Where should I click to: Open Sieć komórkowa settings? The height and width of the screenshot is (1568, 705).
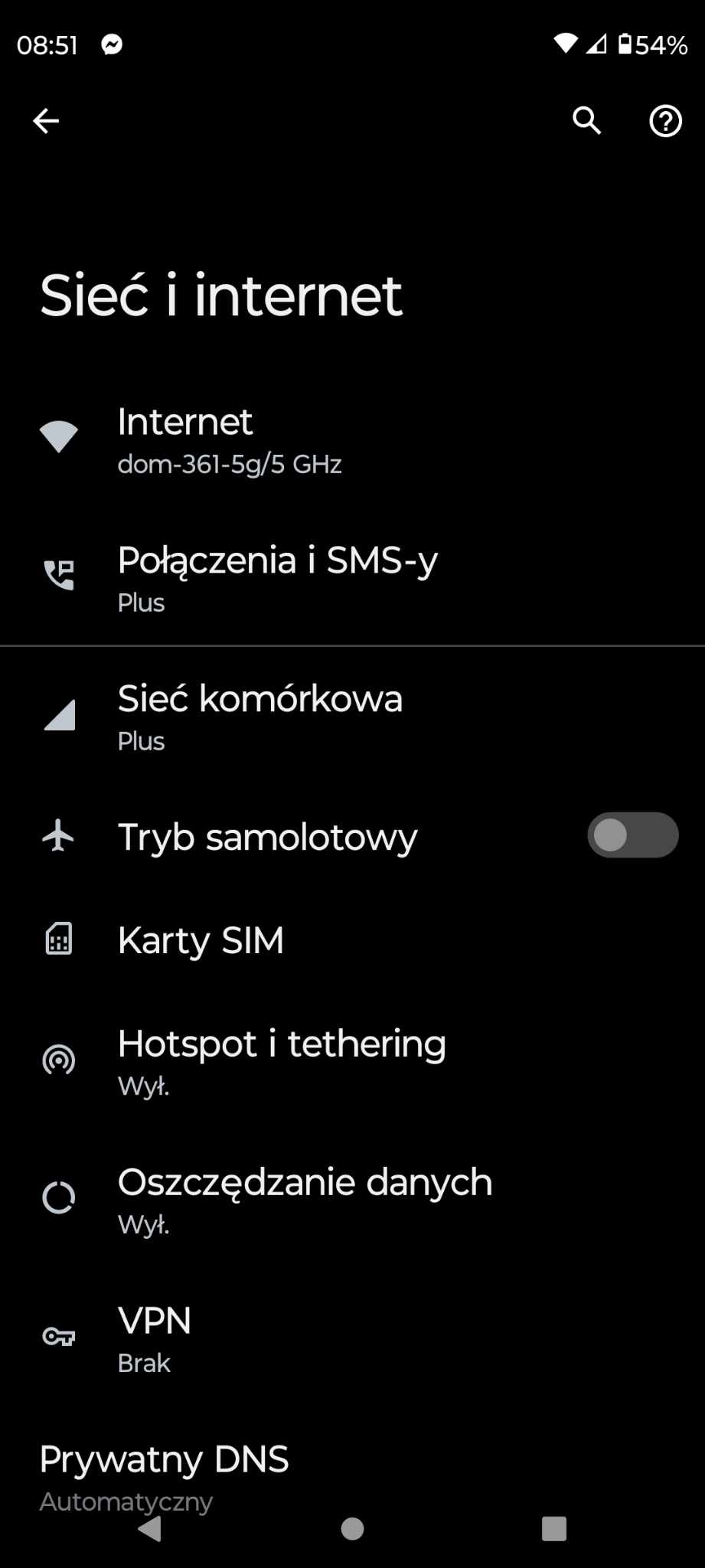point(260,716)
